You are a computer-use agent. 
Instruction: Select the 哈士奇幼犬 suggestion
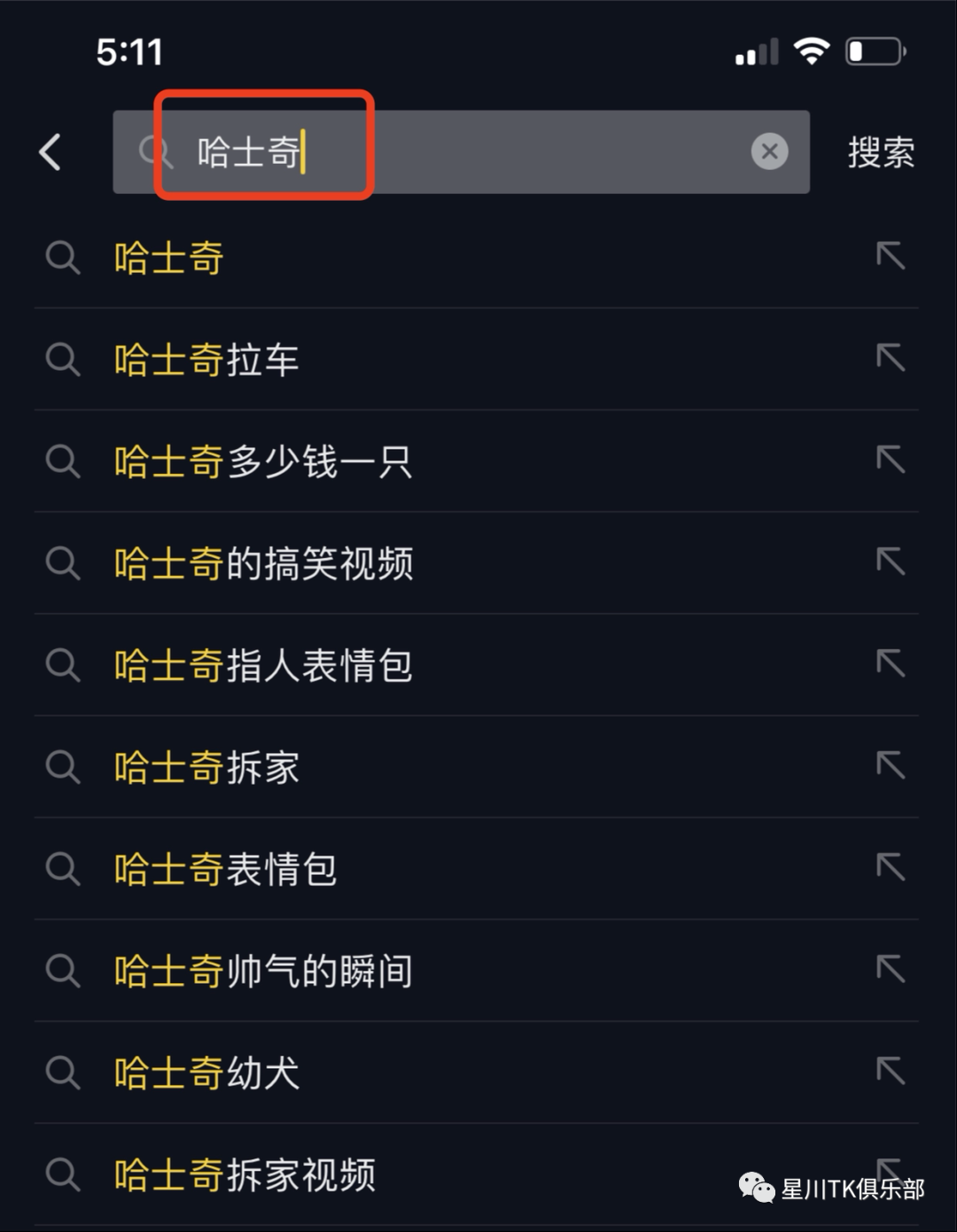(206, 1073)
